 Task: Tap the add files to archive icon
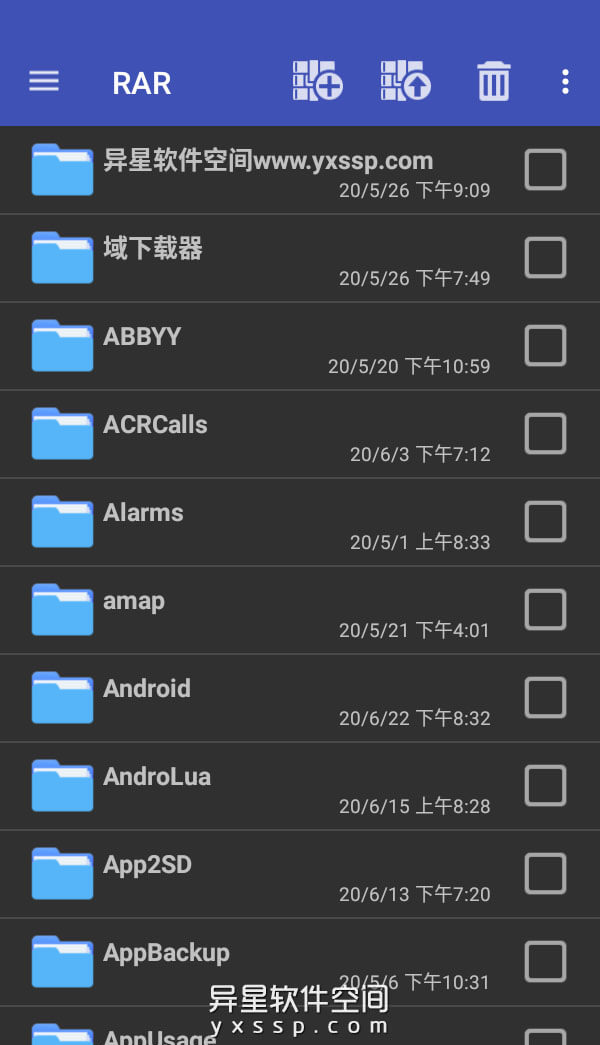coord(317,82)
